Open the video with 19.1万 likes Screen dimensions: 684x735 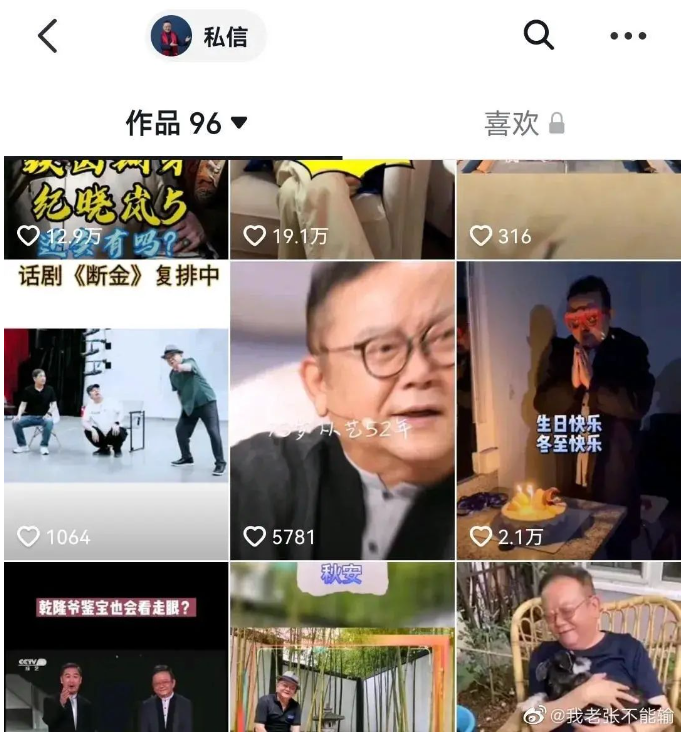pyautogui.click(x=342, y=208)
